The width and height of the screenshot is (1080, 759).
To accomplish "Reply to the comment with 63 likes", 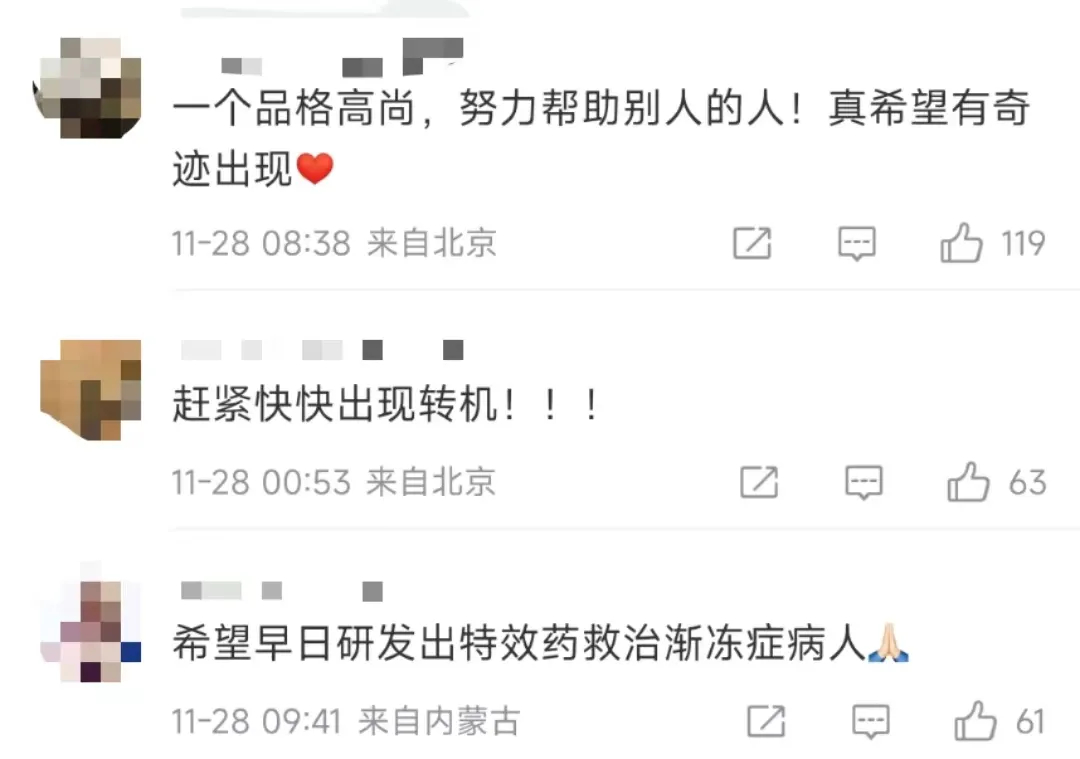I will (x=864, y=483).
